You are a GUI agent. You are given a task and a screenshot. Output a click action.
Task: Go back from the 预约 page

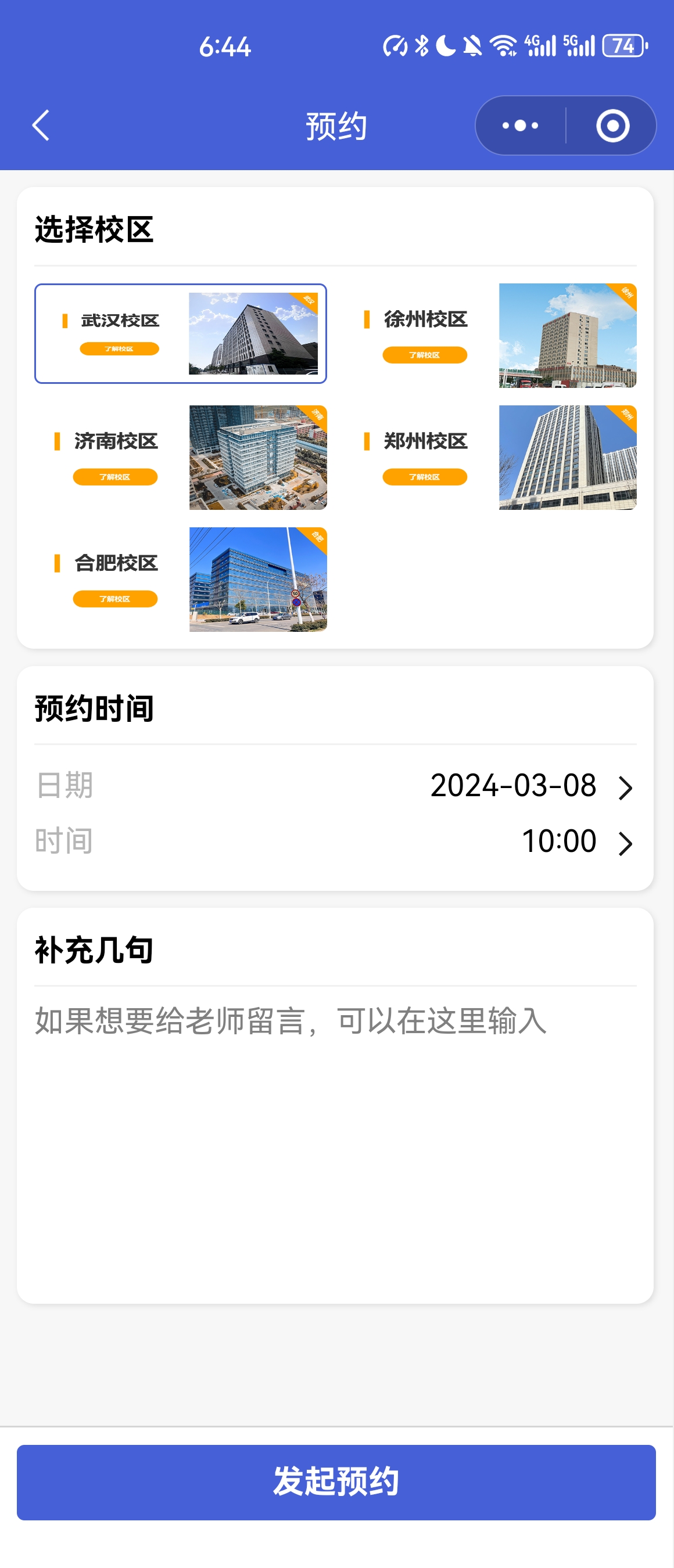tap(40, 126)
